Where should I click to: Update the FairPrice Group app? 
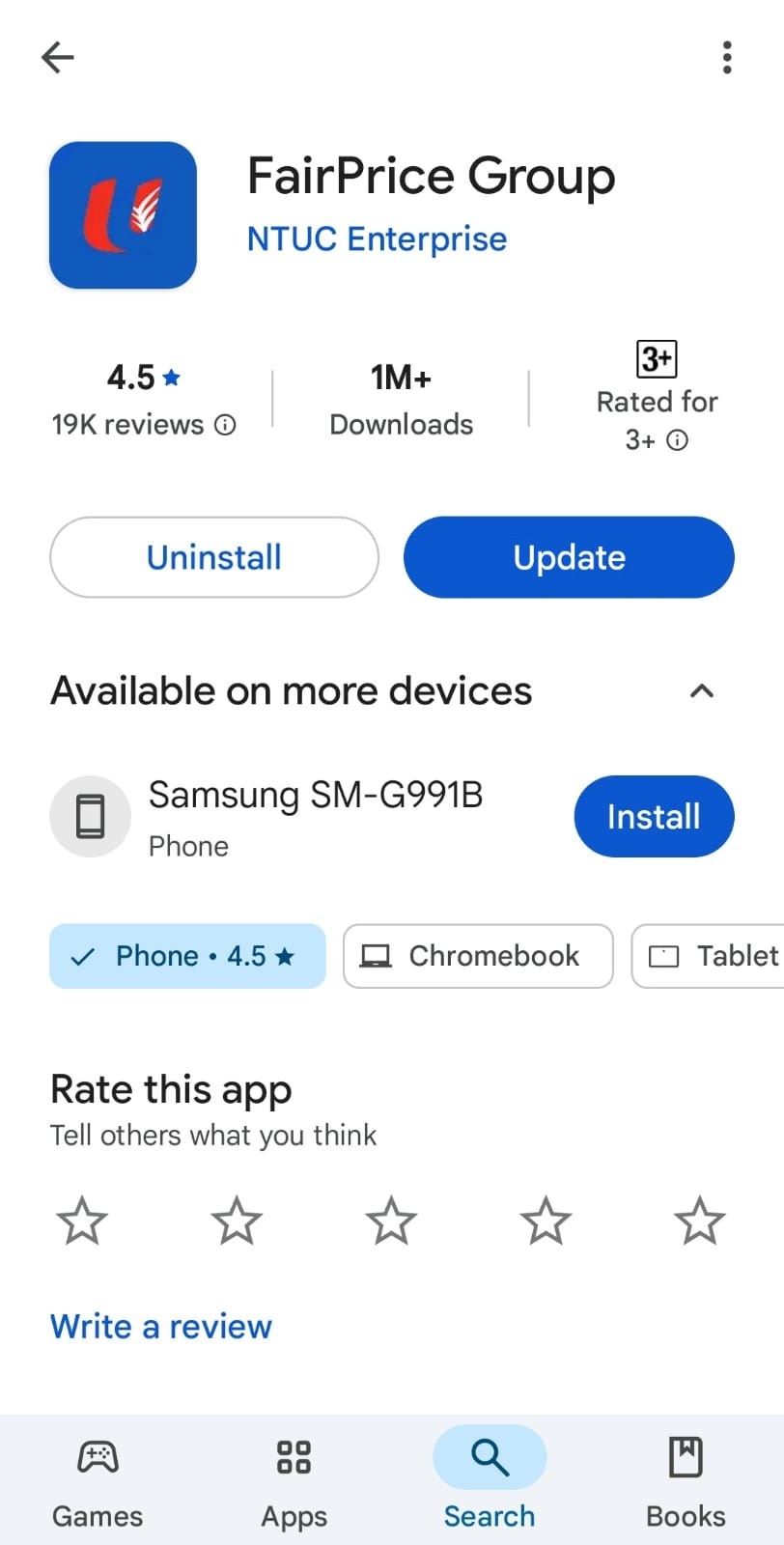coord(569,557)
